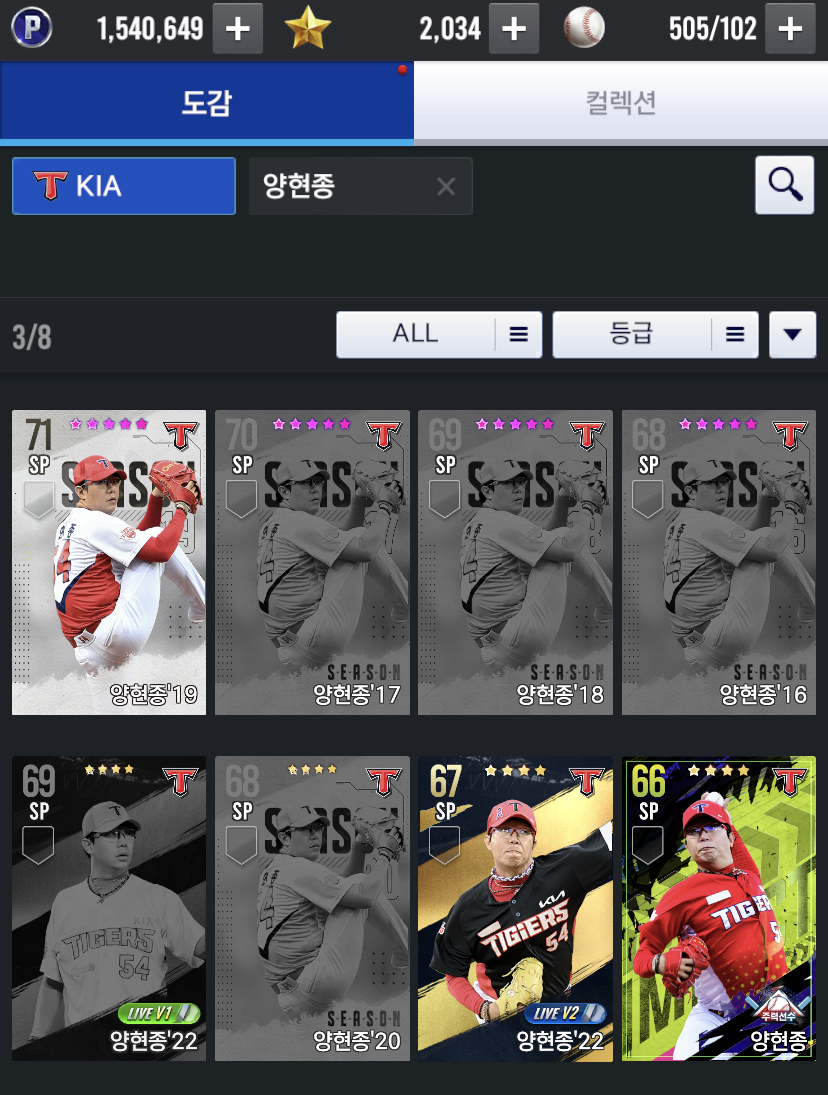The image size is (828, 1095).
Task: Open the 양현종'19 player card
Action: (x=109, y=562)
